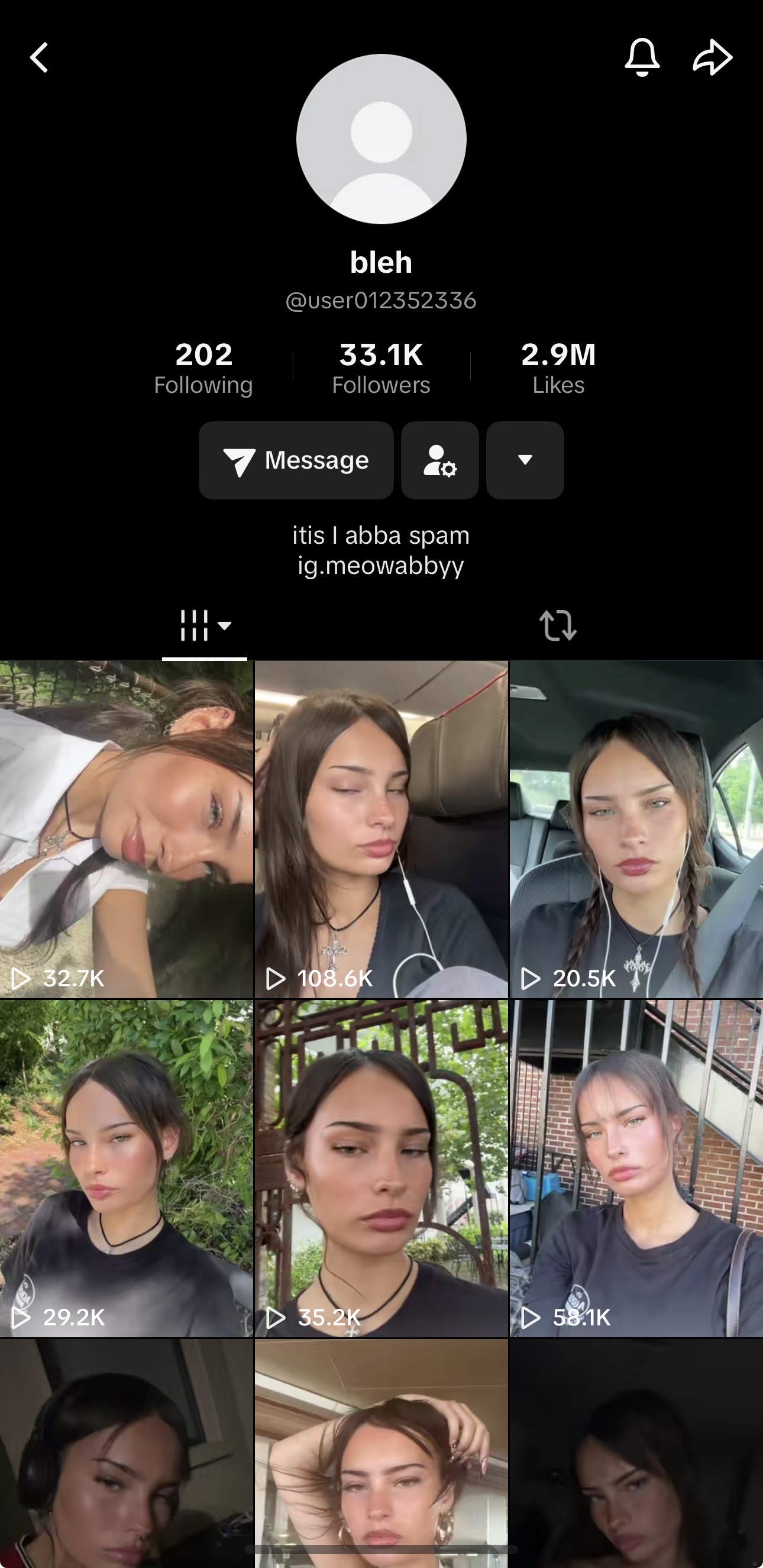Open the Following list
This screenshot has width=763, height=1568.
click(203, 367)
